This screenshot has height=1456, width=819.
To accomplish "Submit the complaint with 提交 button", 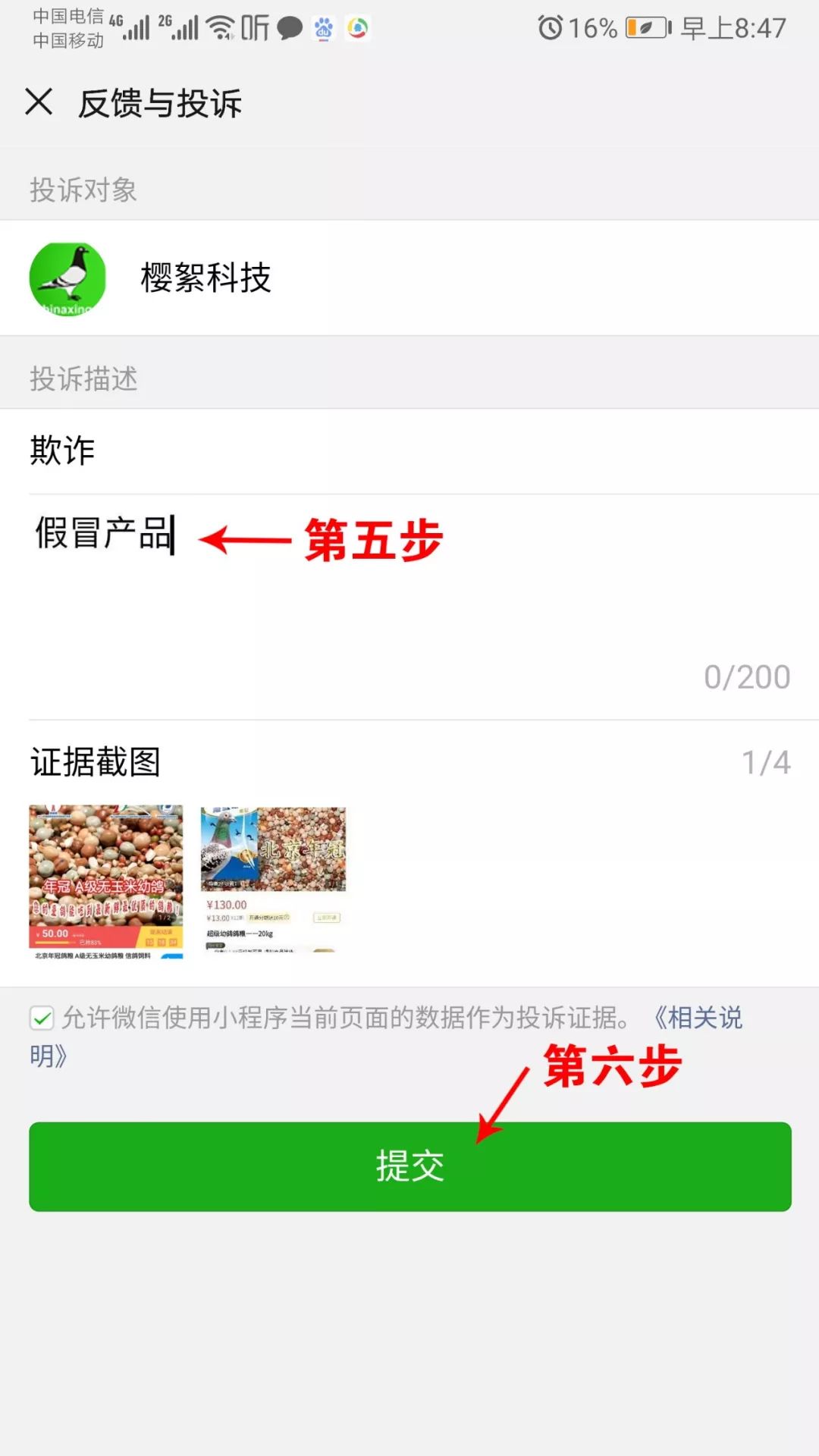I will (410, 1166).
